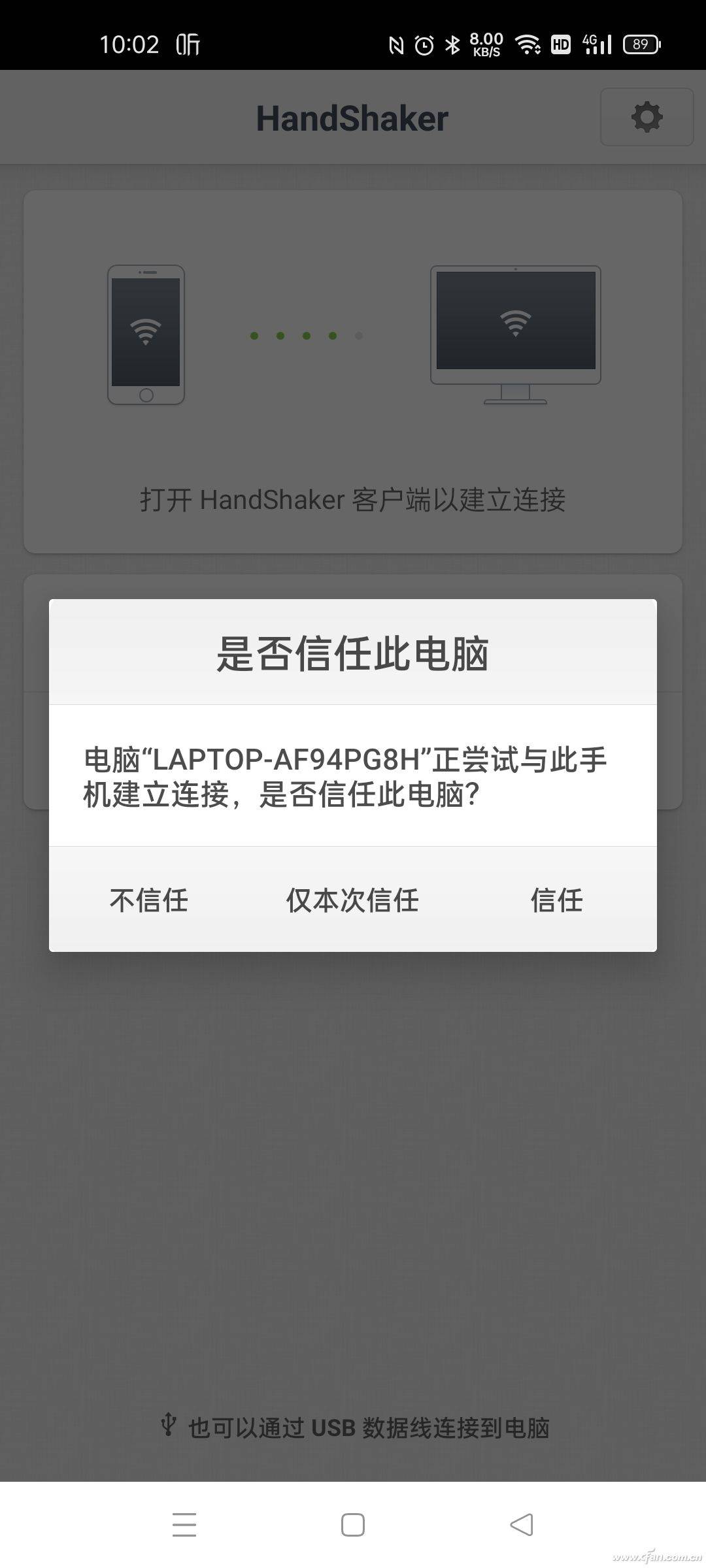Open the HandShaker settings gear

[646, 118]
